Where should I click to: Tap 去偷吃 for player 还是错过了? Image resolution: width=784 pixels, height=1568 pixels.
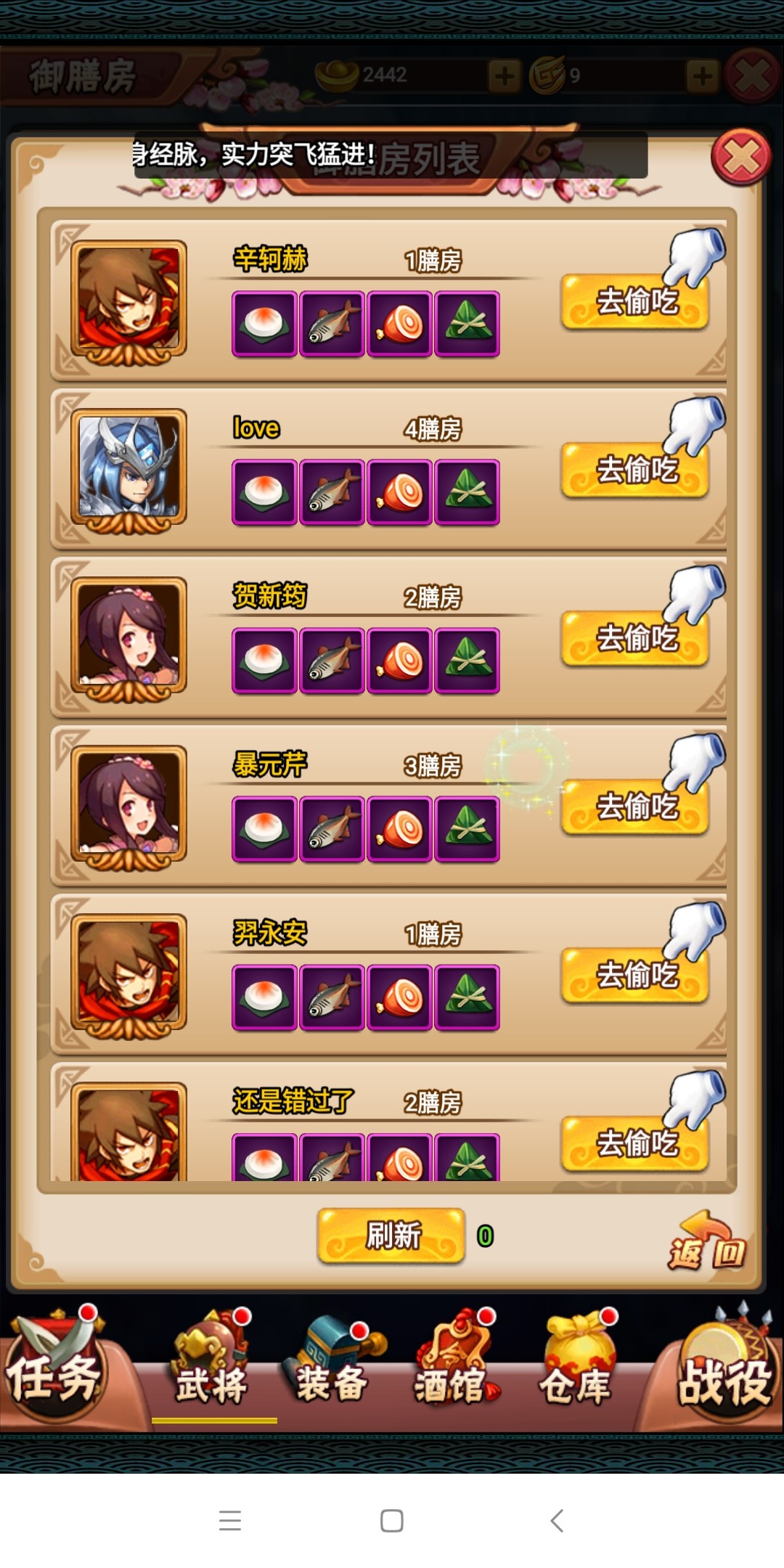[634, 1144]
